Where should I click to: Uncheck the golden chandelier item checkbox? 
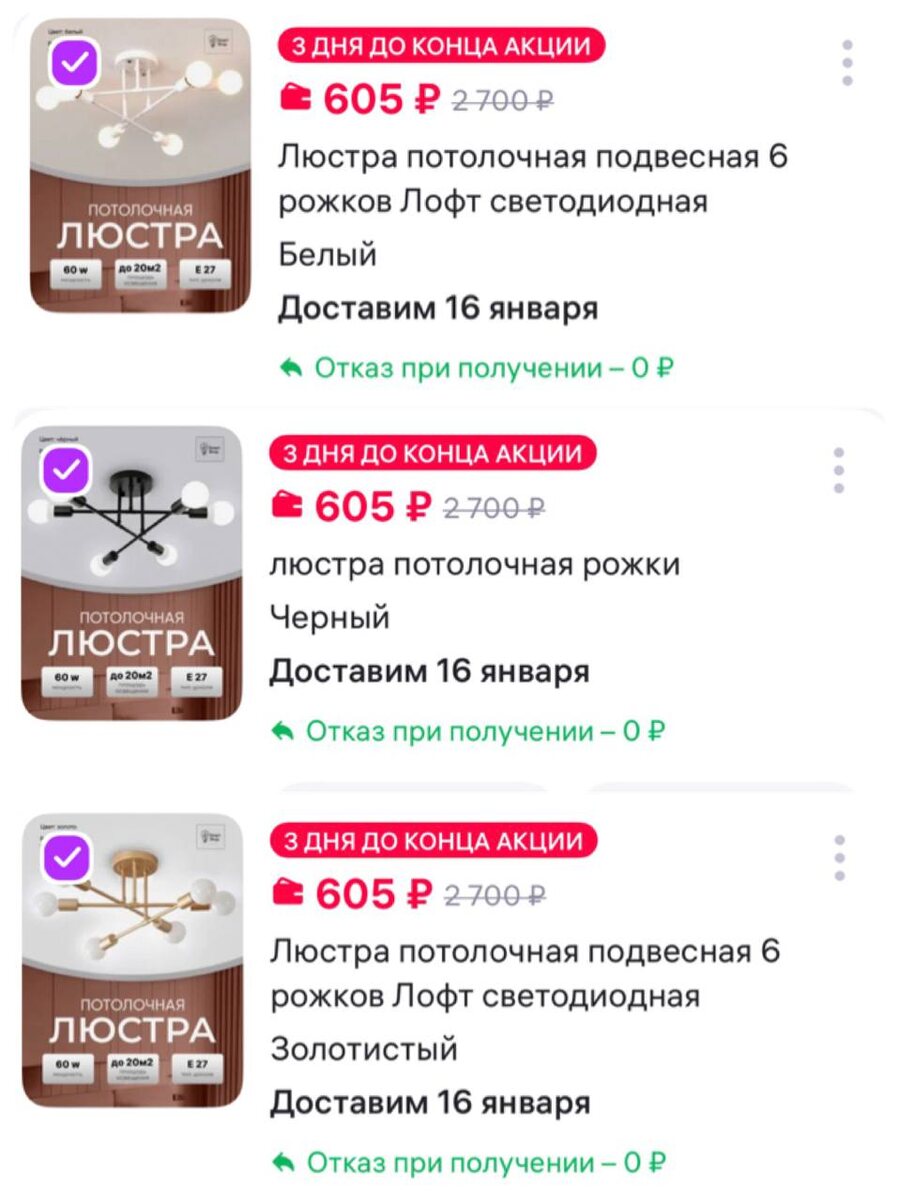pyautogui.click(x=67, y=857)
